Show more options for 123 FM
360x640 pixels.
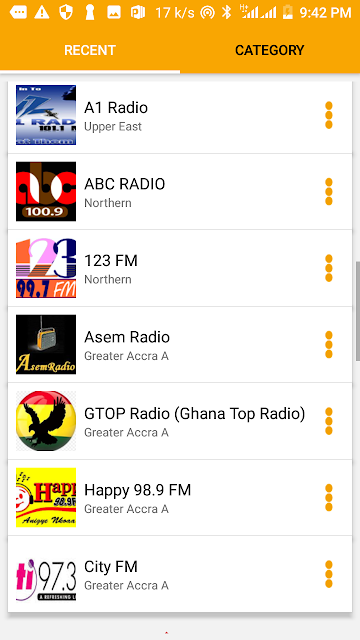329,268
